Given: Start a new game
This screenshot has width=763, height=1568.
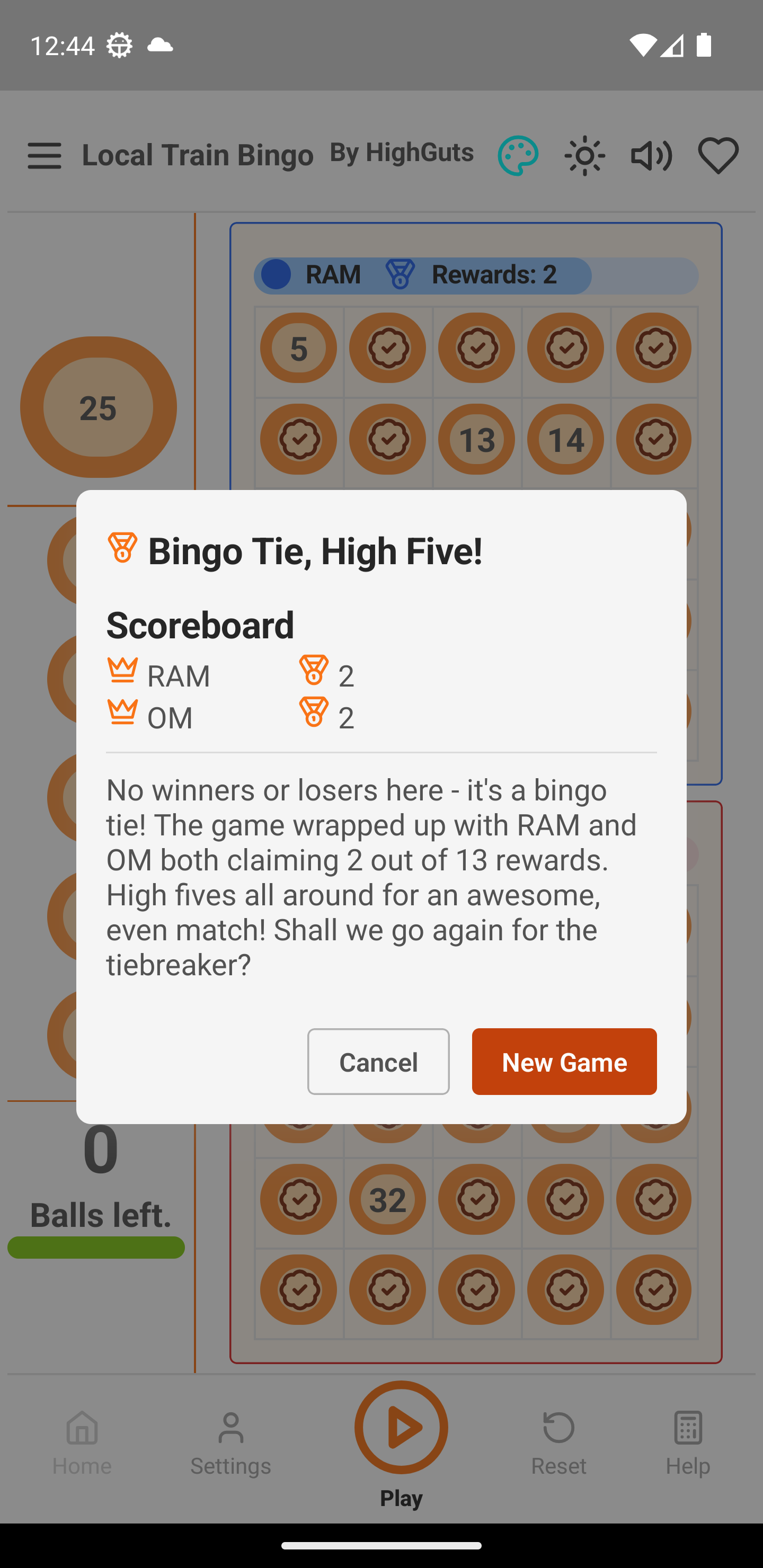Looking at the screenshot, I should tap(564, 1062).
